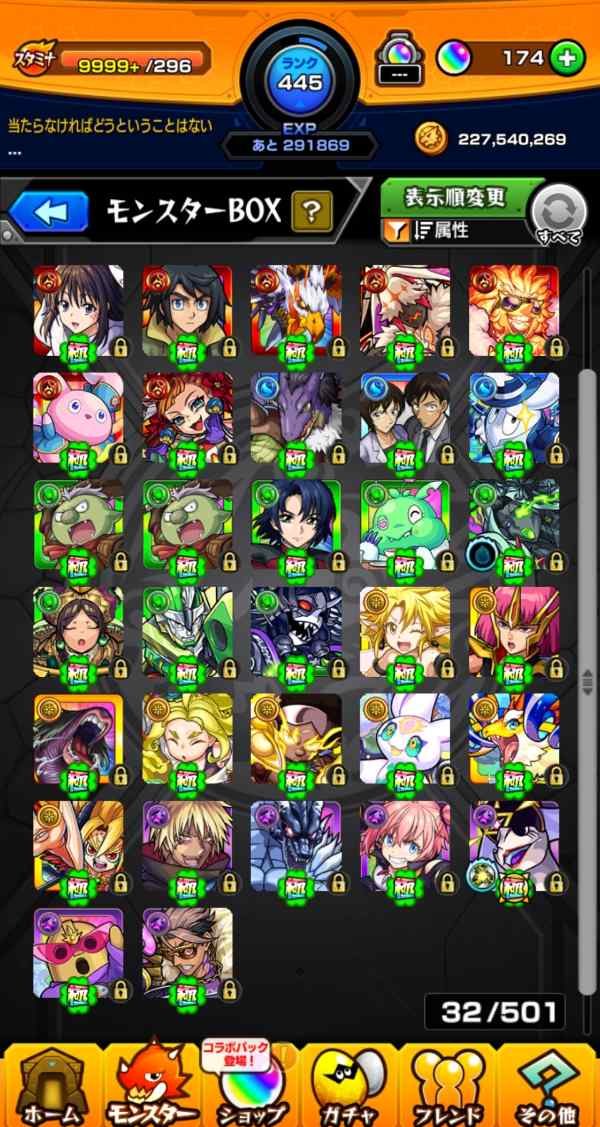Switch to the ホーム tab
Viewport: 600px width, 1127px height.
click(46, 1085)
